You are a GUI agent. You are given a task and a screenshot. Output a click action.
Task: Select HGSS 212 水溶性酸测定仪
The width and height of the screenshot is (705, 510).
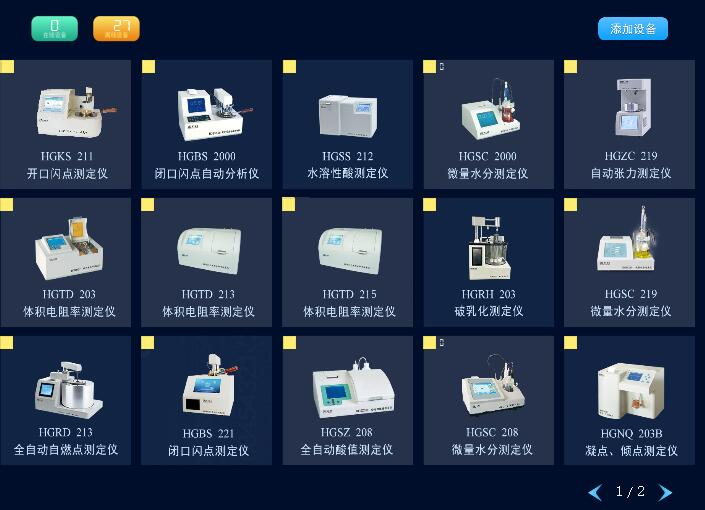347,123
